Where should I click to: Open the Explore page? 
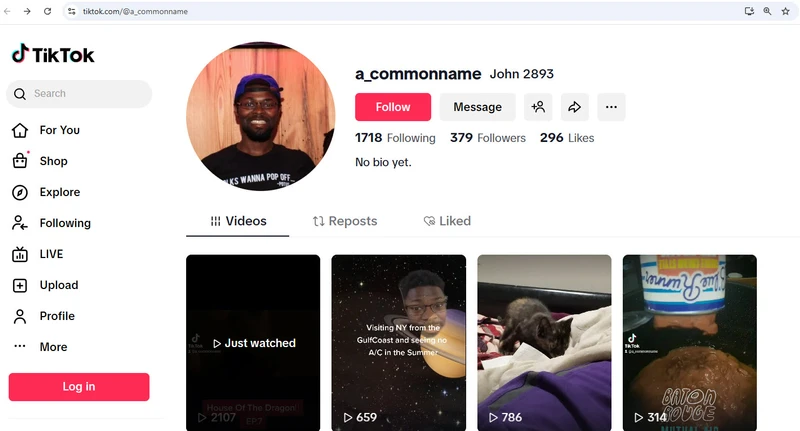coord(59,192)
